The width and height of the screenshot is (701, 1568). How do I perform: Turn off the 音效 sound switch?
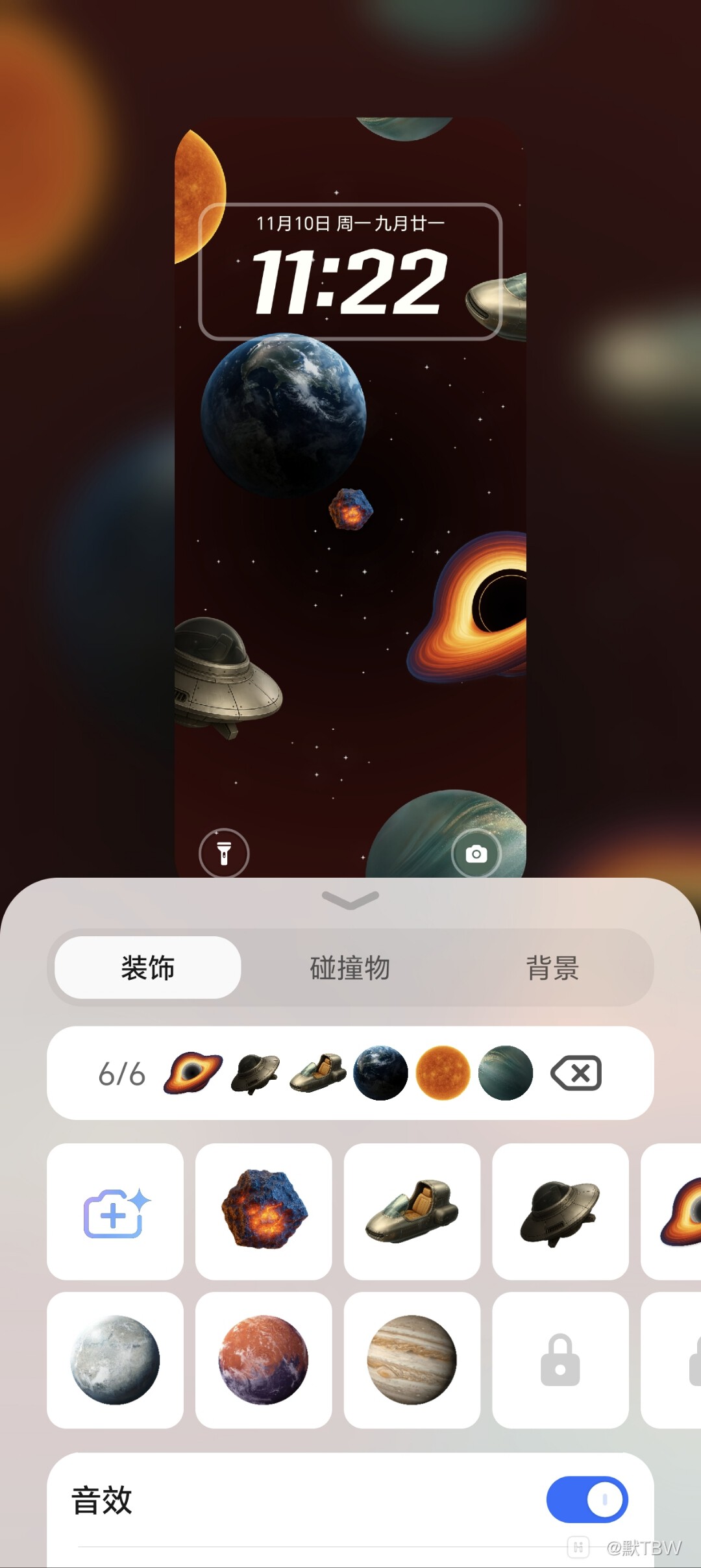pos(587,1499)
